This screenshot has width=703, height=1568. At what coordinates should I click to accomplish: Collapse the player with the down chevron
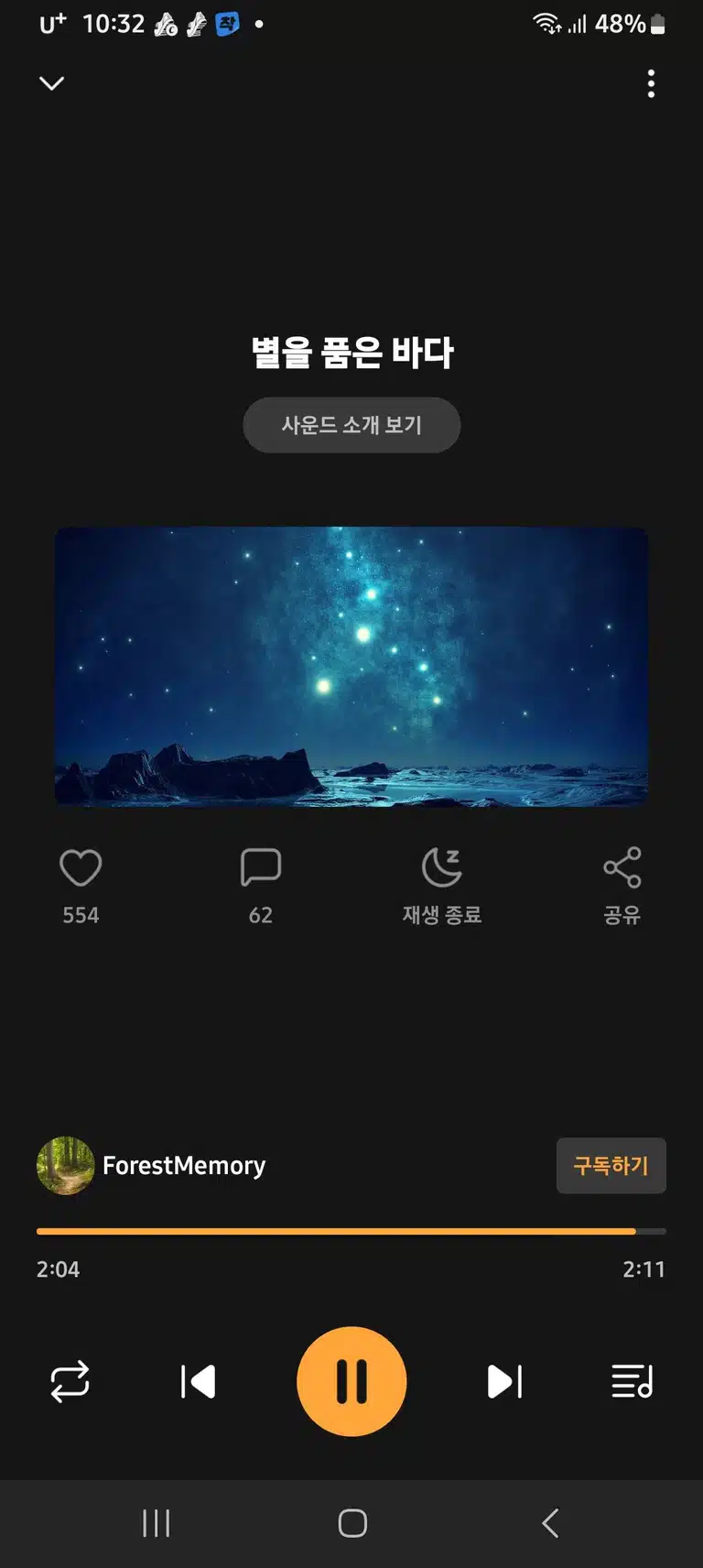52,83
